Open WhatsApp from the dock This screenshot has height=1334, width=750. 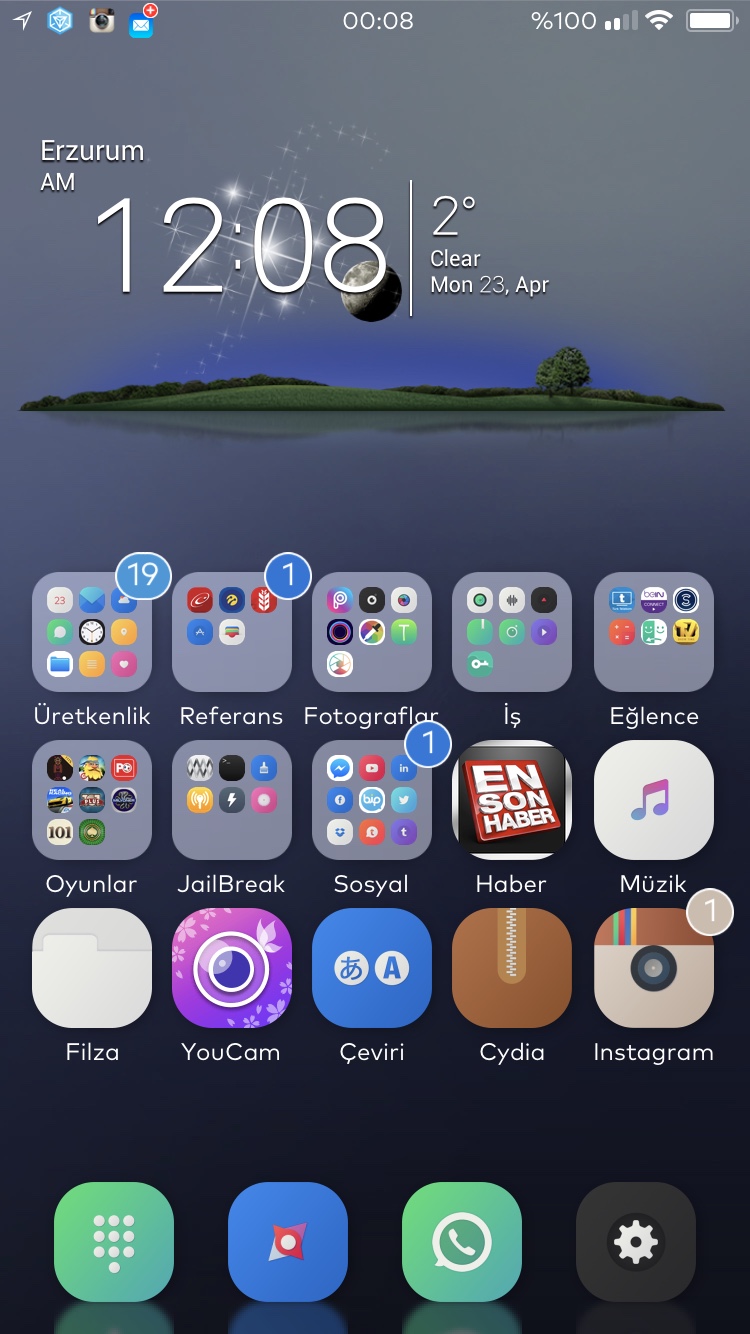pos(462,1242)
